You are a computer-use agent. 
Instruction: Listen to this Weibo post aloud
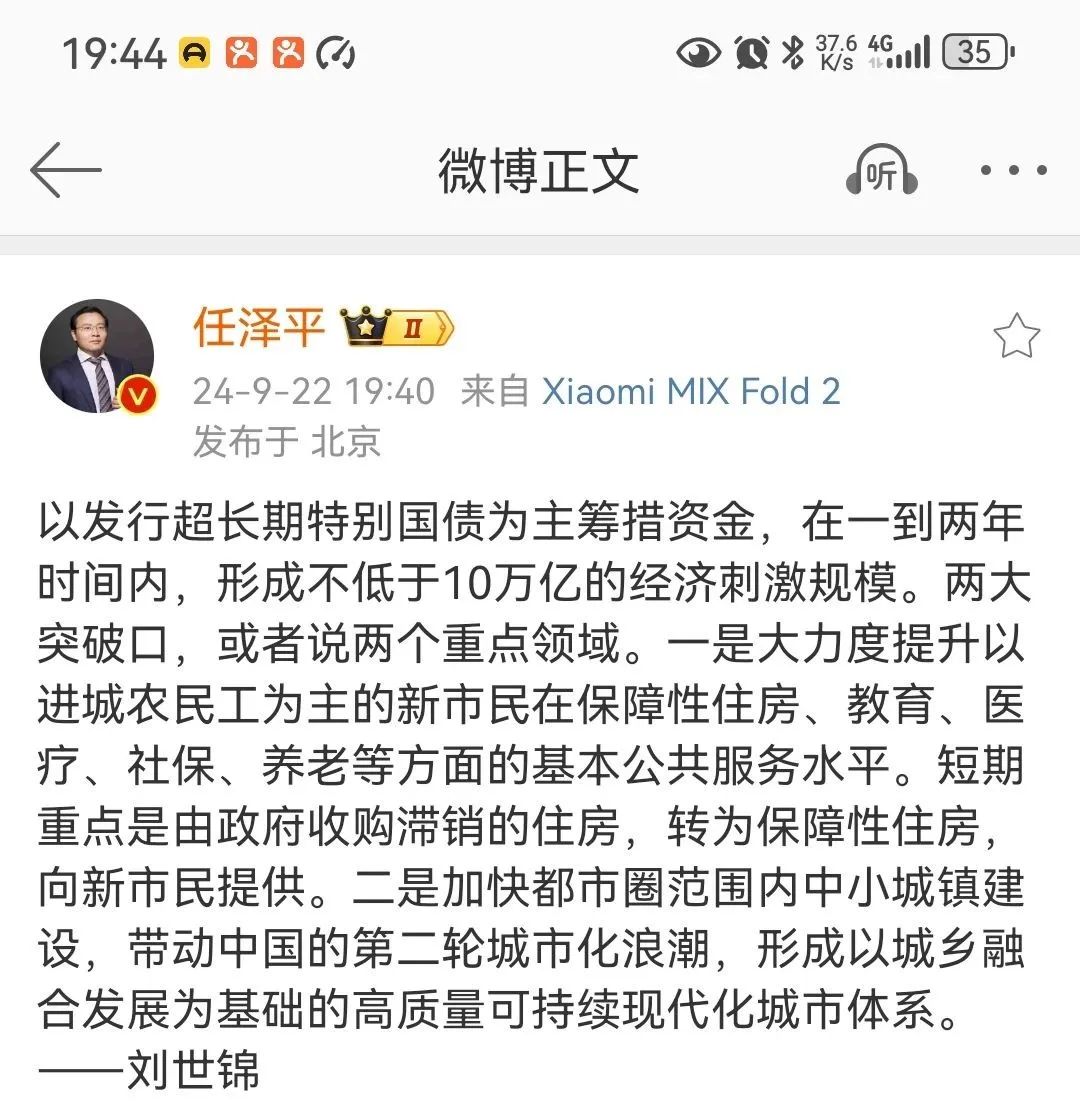tap(881, 172)
